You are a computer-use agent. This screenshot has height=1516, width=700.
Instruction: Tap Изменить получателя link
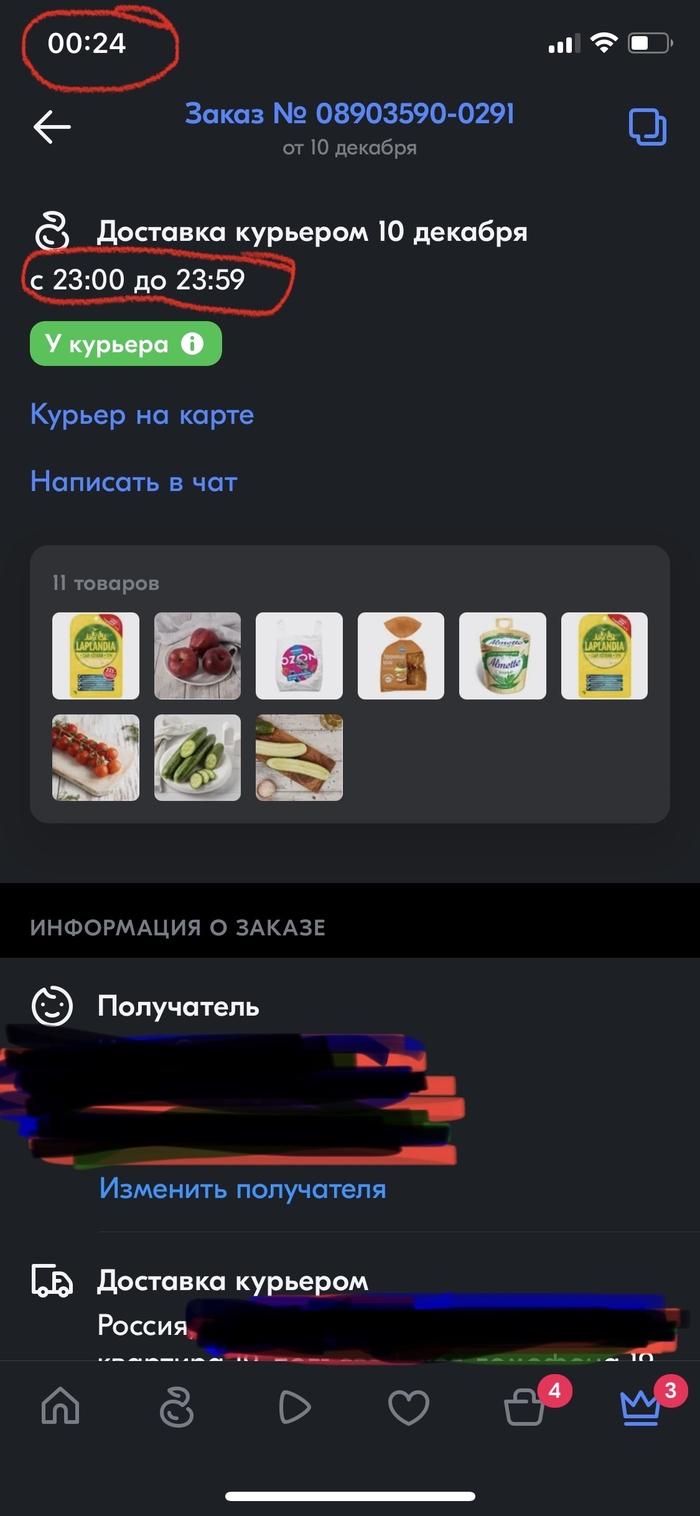(x=242, y=1189)
